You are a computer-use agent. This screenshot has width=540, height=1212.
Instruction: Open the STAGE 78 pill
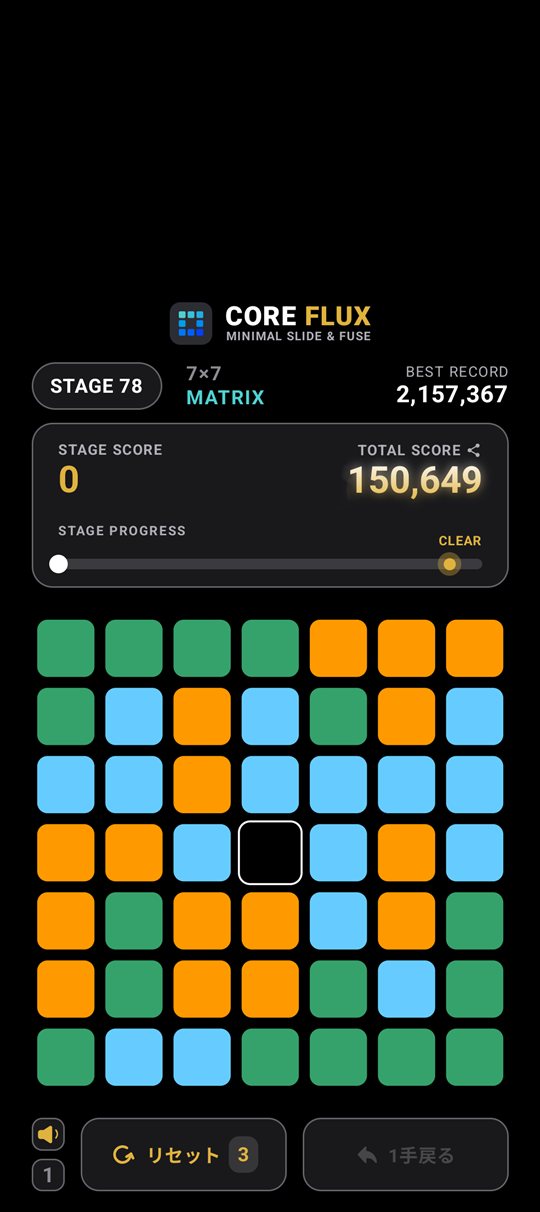pyautogui.click(x=97, y=386)
